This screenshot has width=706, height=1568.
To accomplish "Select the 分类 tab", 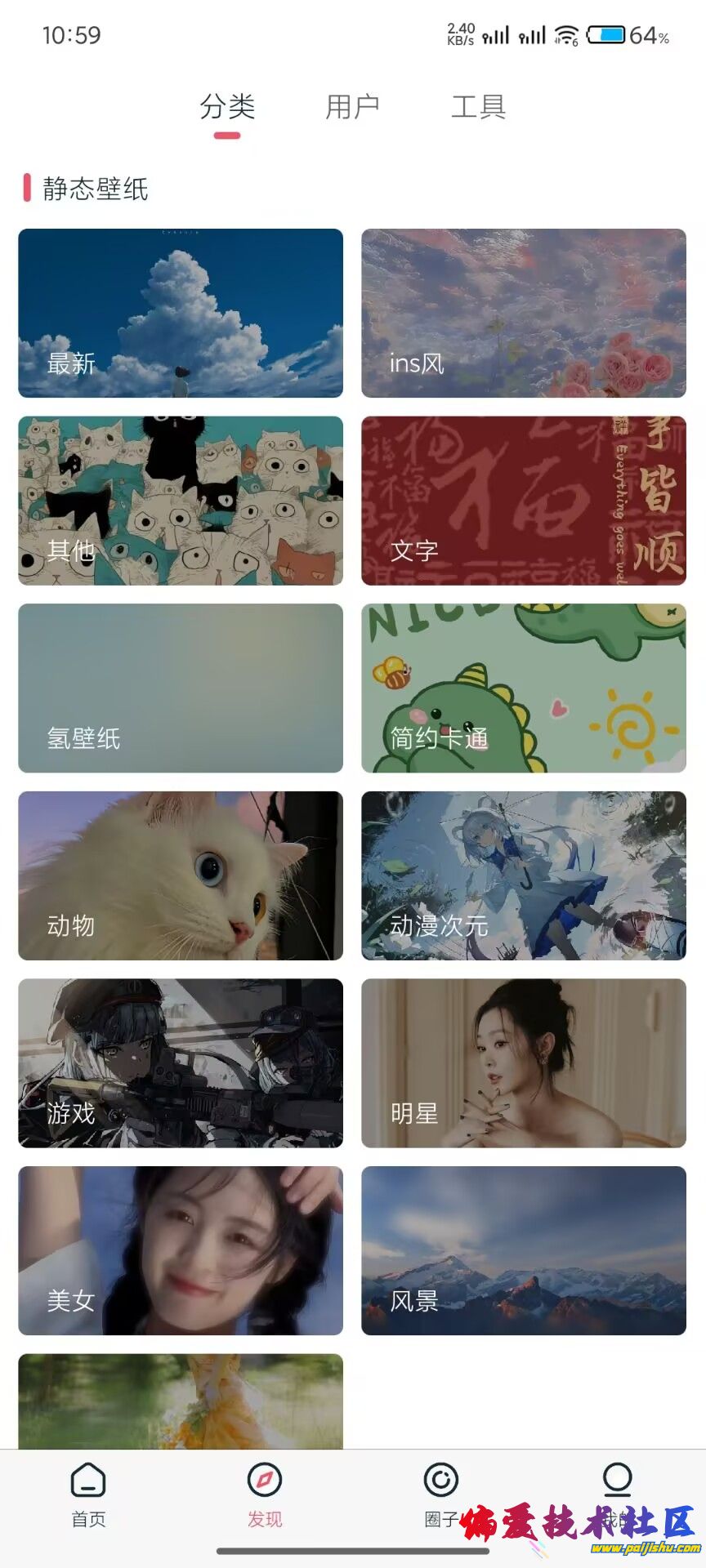I will (x=227, y=107).
